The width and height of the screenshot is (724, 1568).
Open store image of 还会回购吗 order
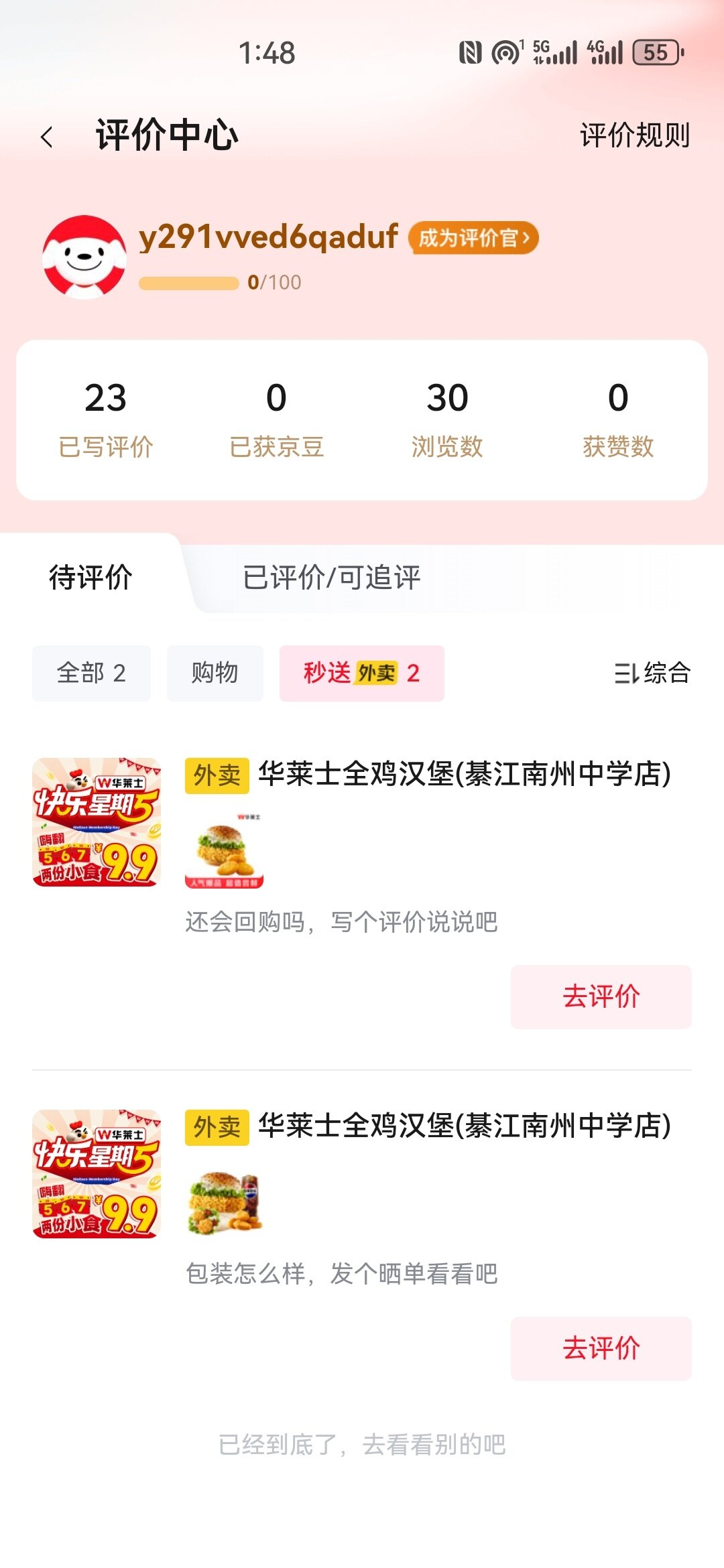click(97, 822)
